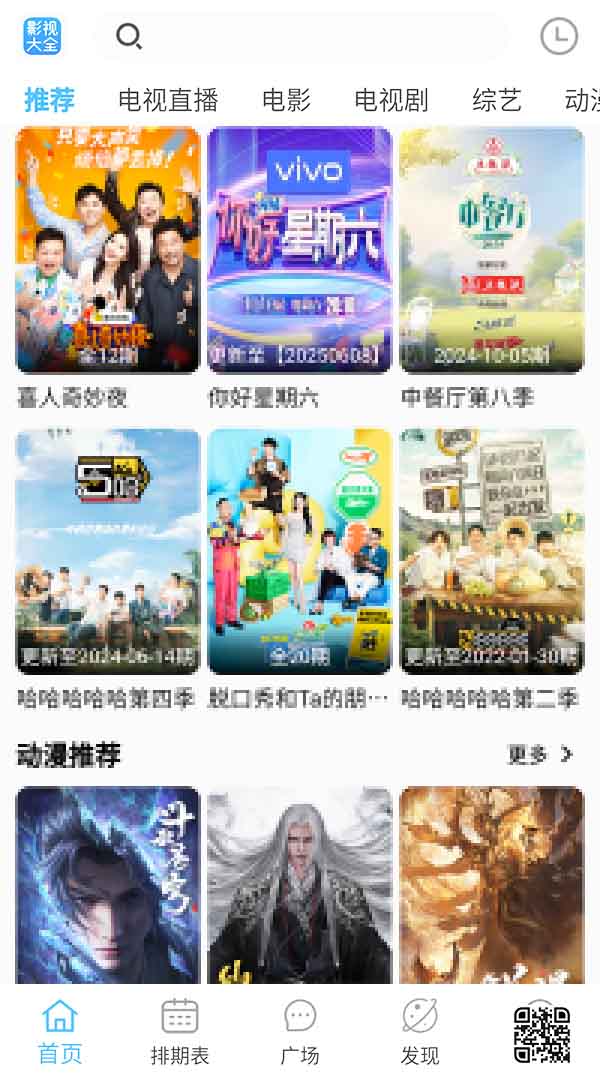The image size is (600, 1080).
Task: Switch to the 广场 tab
Action: click(x=300, y=1032)
